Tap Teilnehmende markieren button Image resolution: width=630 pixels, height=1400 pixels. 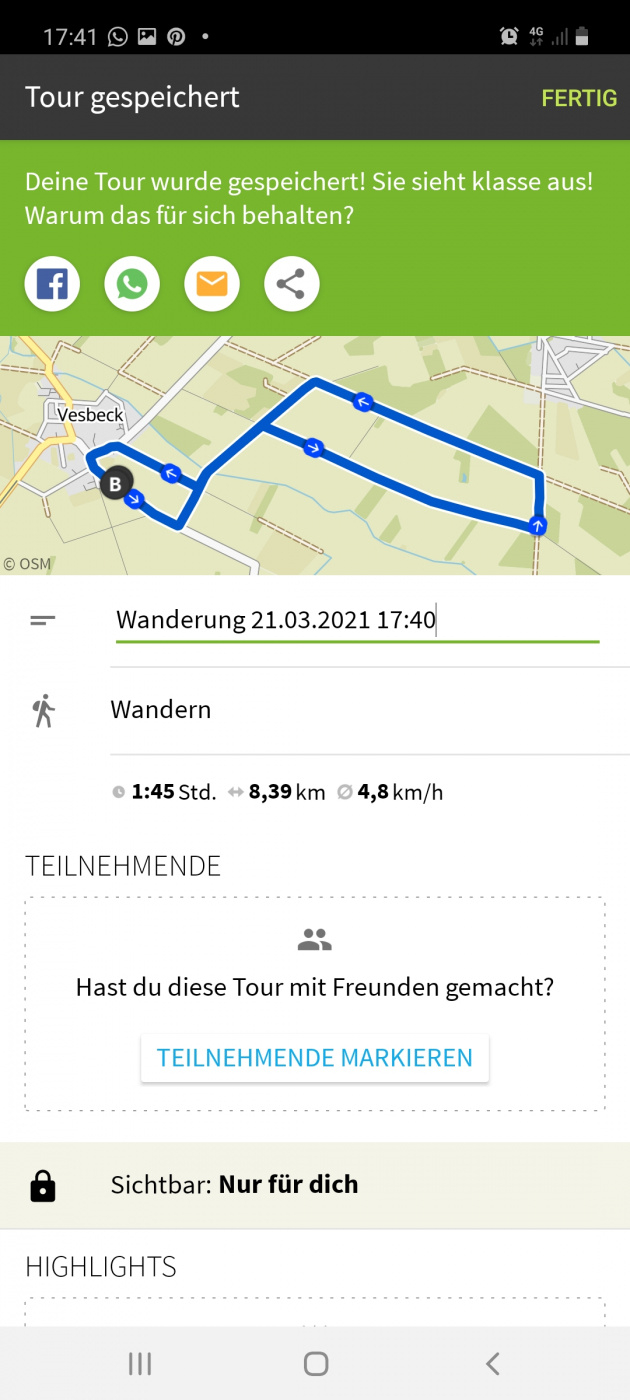[x=315, y=1058]
